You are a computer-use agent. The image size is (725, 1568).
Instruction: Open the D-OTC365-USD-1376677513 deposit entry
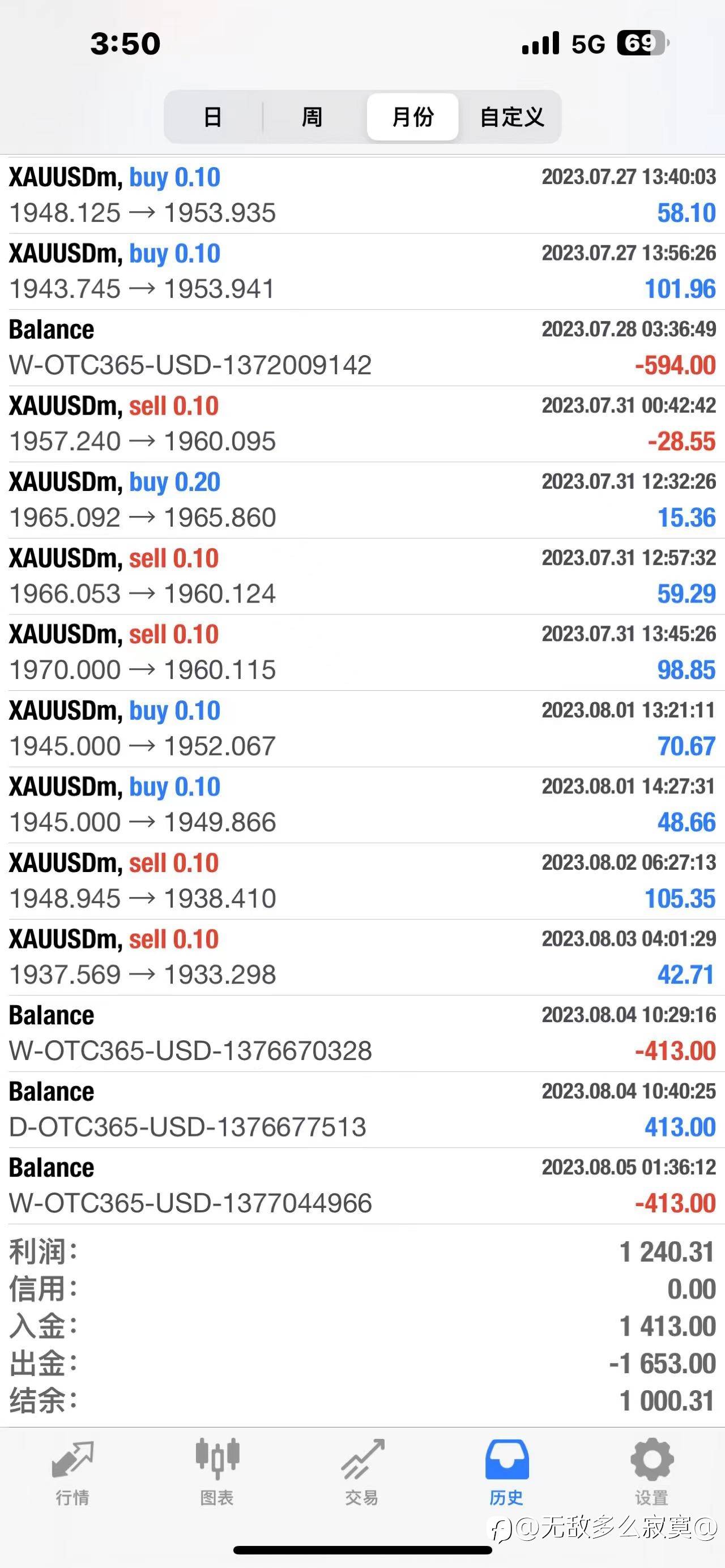362,1110
